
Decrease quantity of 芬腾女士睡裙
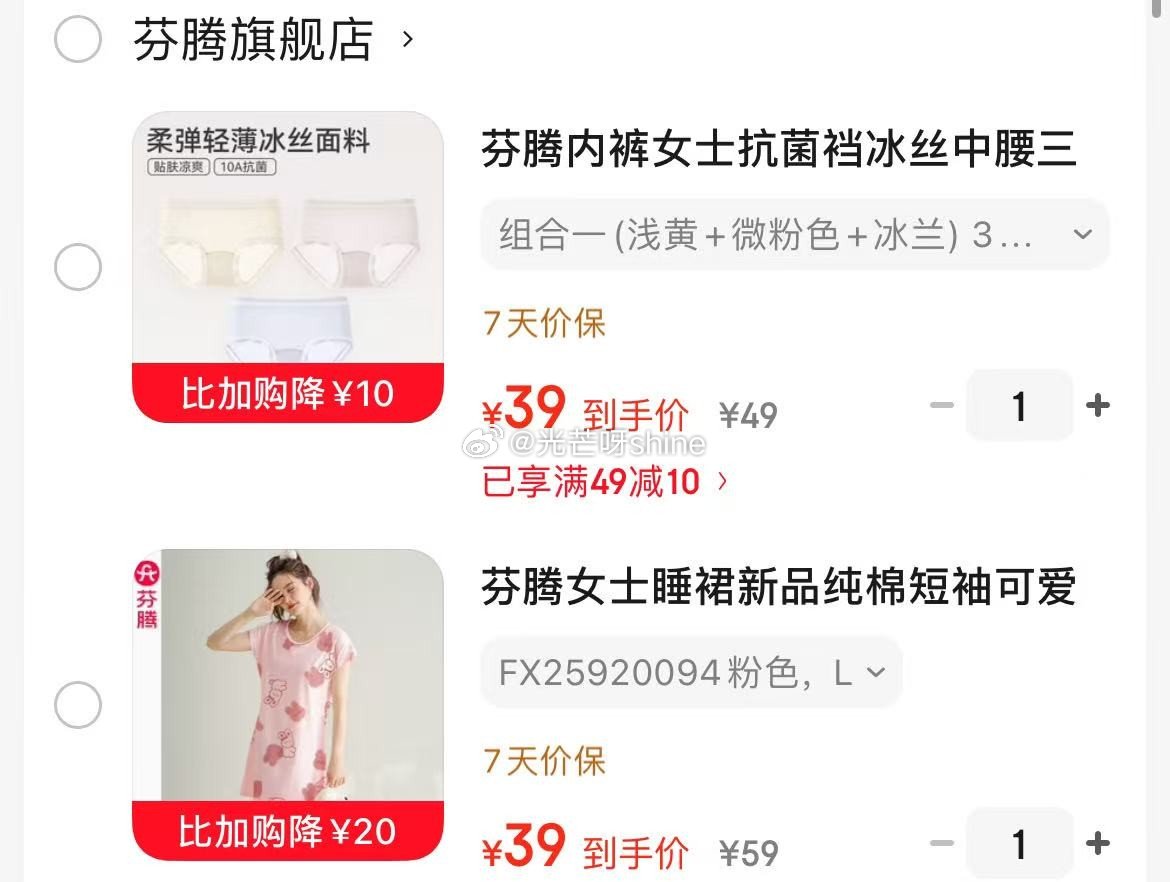(x=941, y=844)
